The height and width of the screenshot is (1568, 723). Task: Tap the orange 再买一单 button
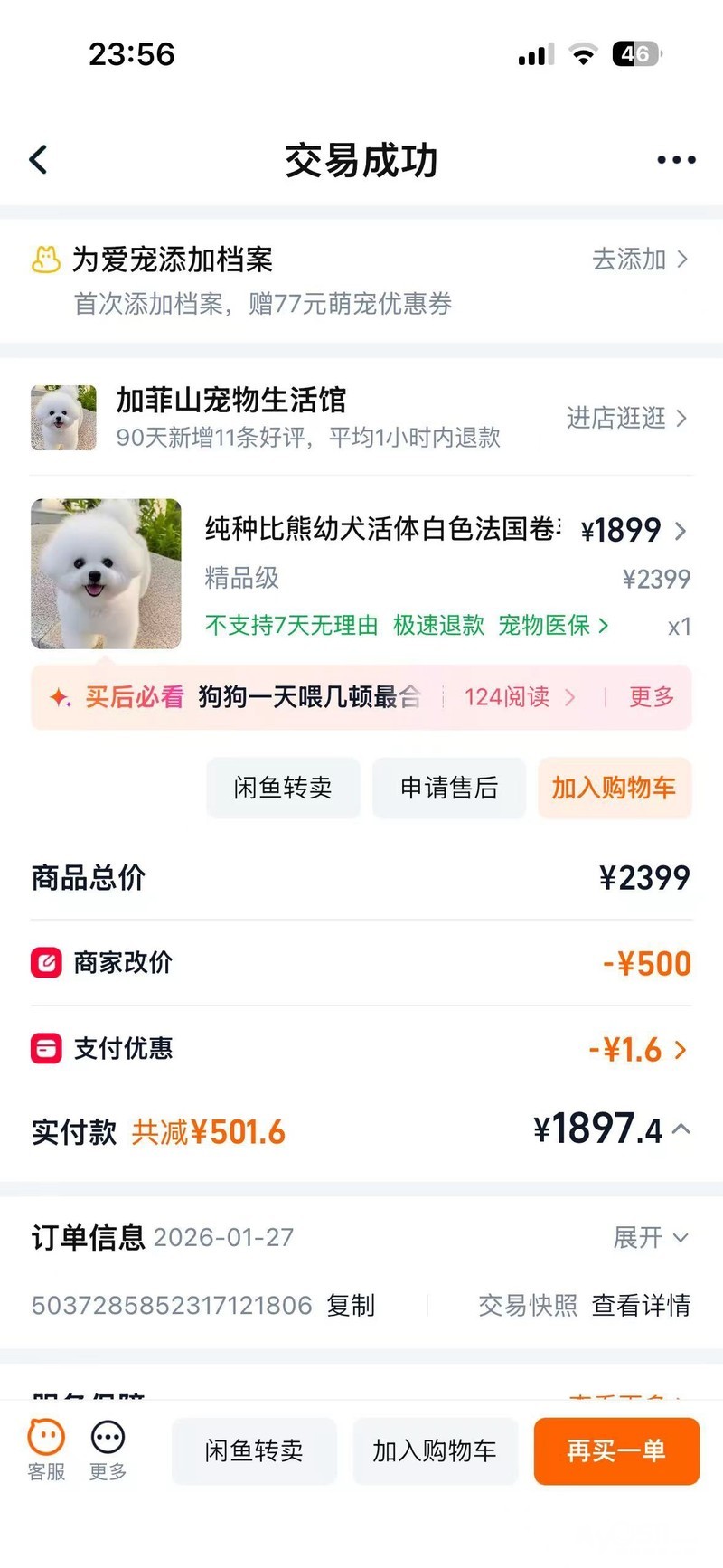pyautogui.click(x=616, y=1451)
